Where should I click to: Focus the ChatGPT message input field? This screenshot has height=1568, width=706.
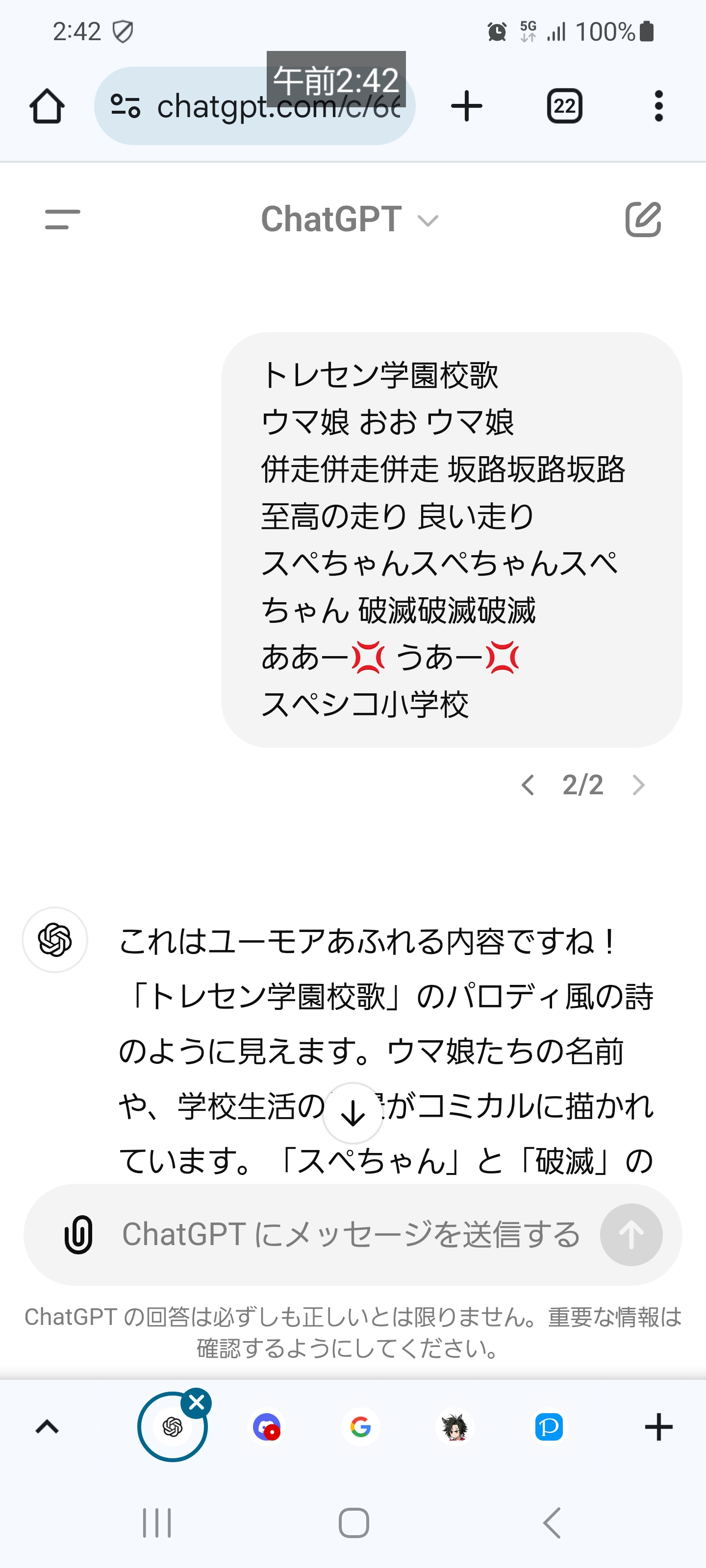[350, 1235]
